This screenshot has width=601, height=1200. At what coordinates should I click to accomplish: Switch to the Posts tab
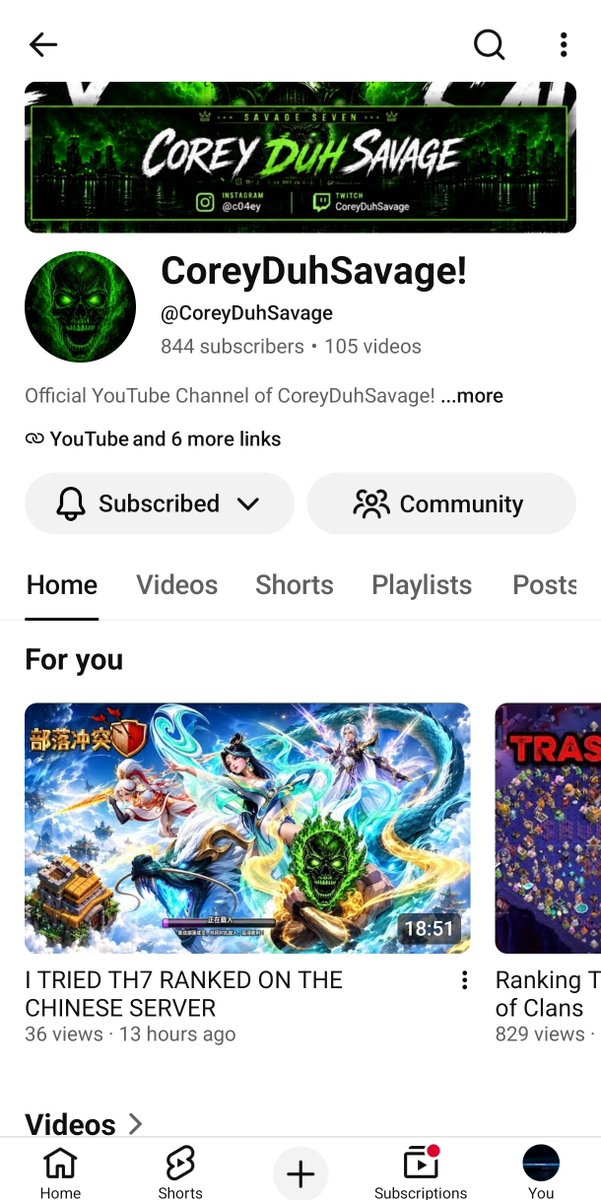coord(545,585)
